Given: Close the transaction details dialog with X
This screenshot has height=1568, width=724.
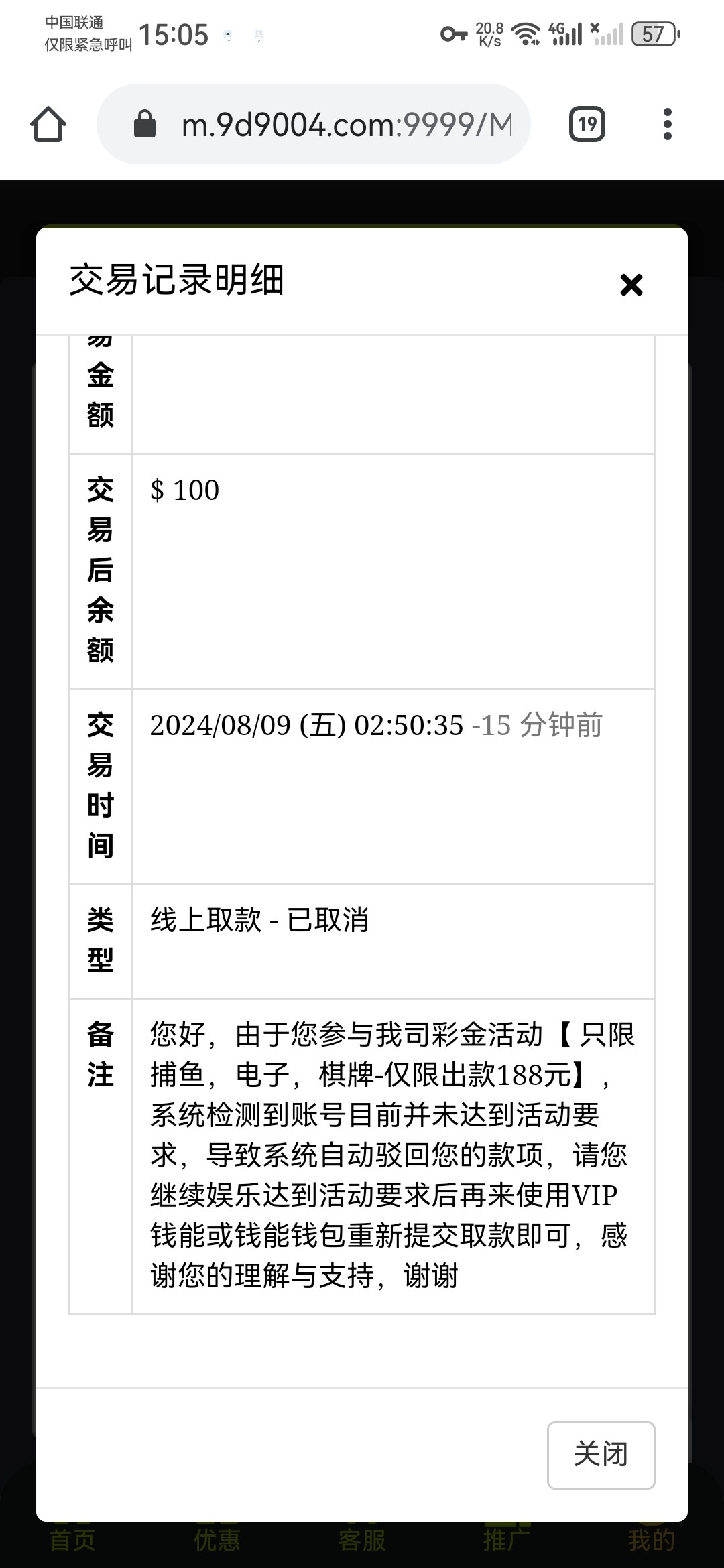Looking at the screenshot, I should tap(631, 285).
